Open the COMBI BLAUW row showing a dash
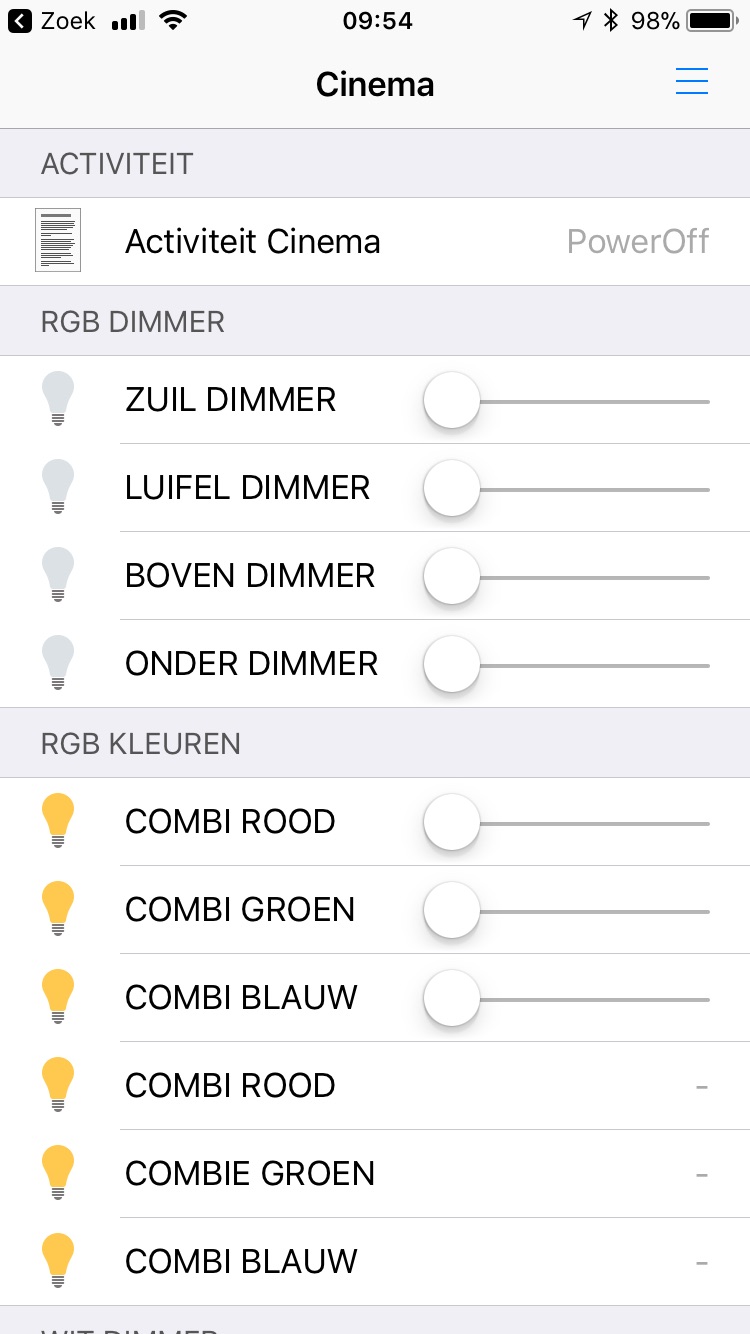The width and height of the screenshot is (750, 1334). pos(375,1262)
